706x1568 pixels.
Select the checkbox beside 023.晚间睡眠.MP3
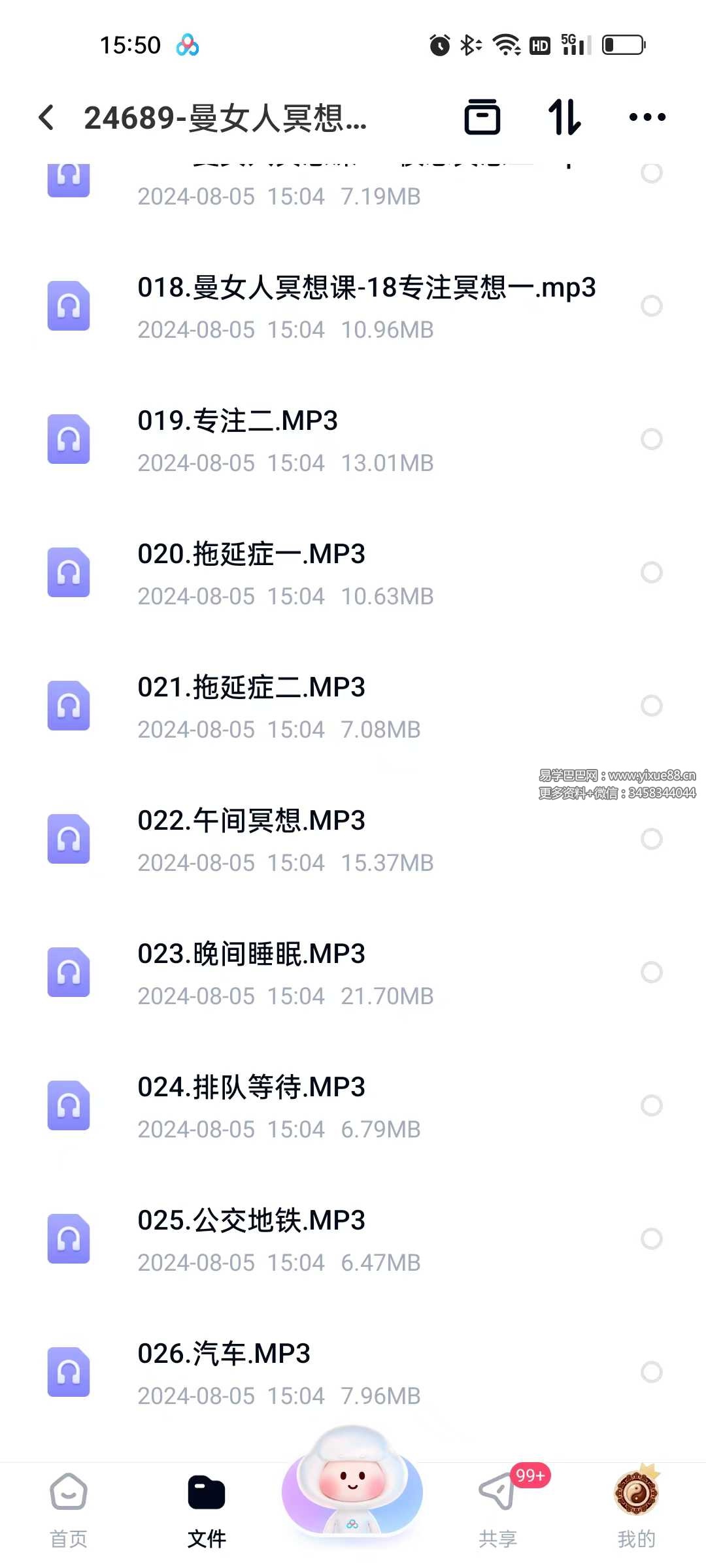coord(652,973)
